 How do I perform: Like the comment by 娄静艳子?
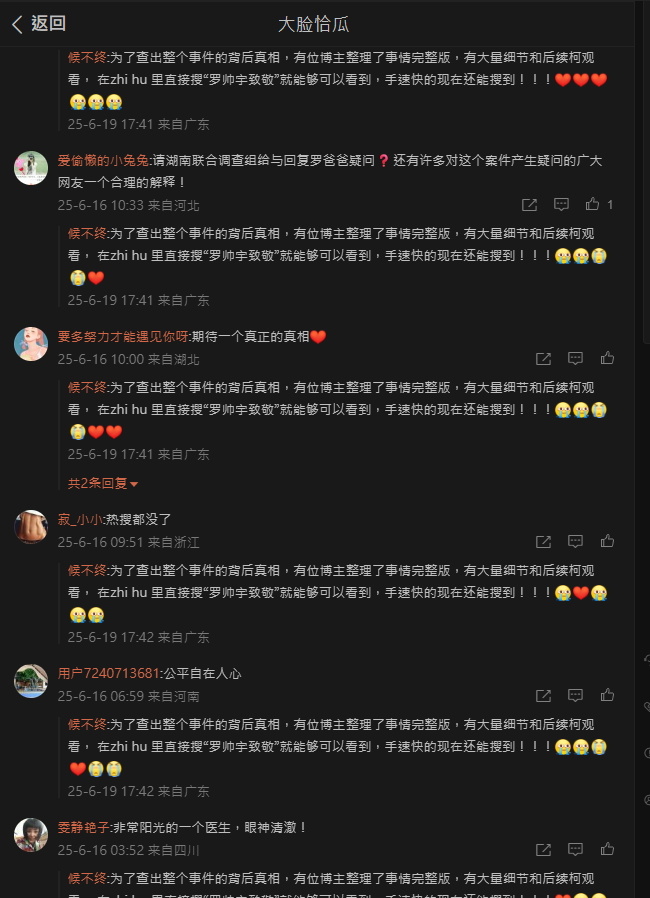point(607,850)
